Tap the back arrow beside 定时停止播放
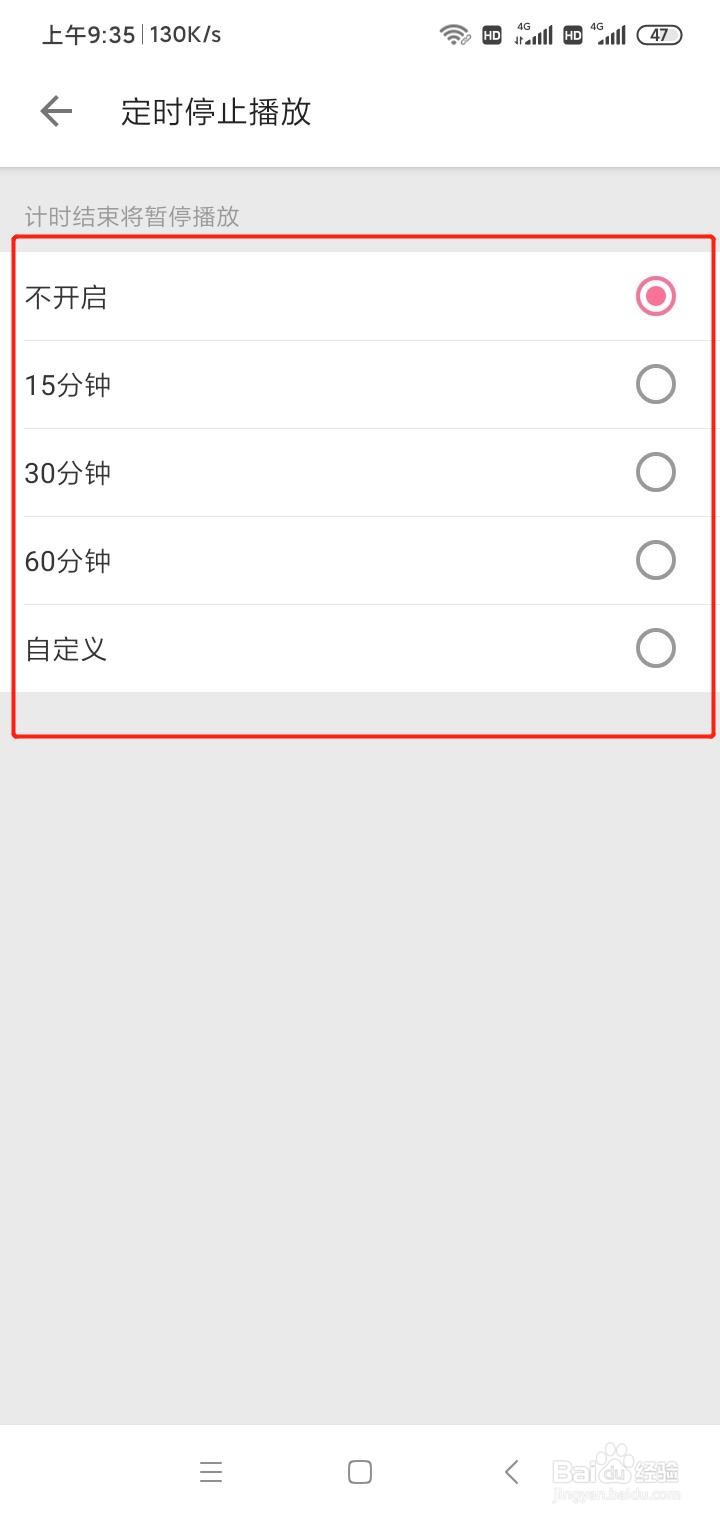720x1520 pixels. coord(55,111)
